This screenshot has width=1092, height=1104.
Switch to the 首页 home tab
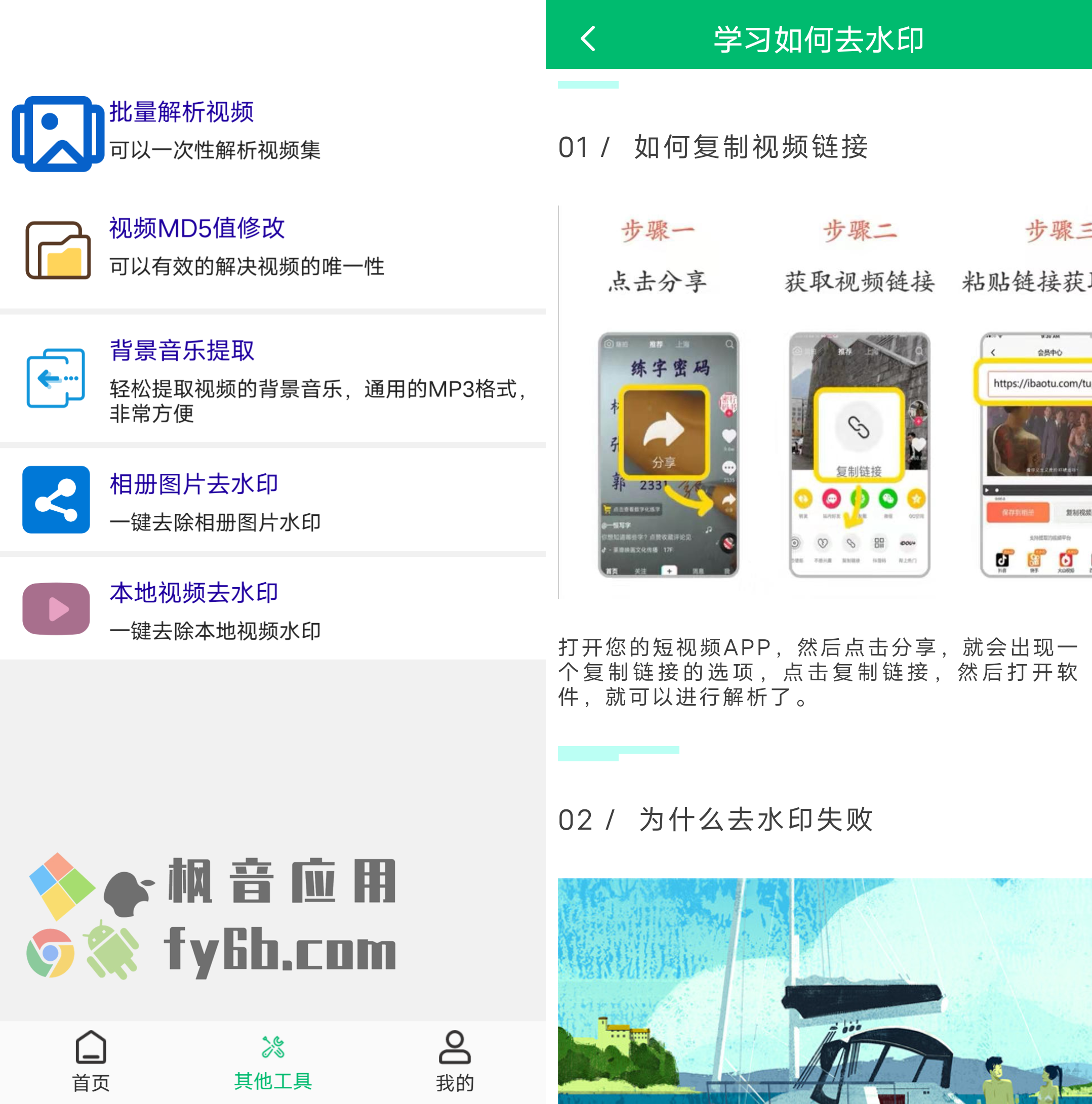[91, 1061]
